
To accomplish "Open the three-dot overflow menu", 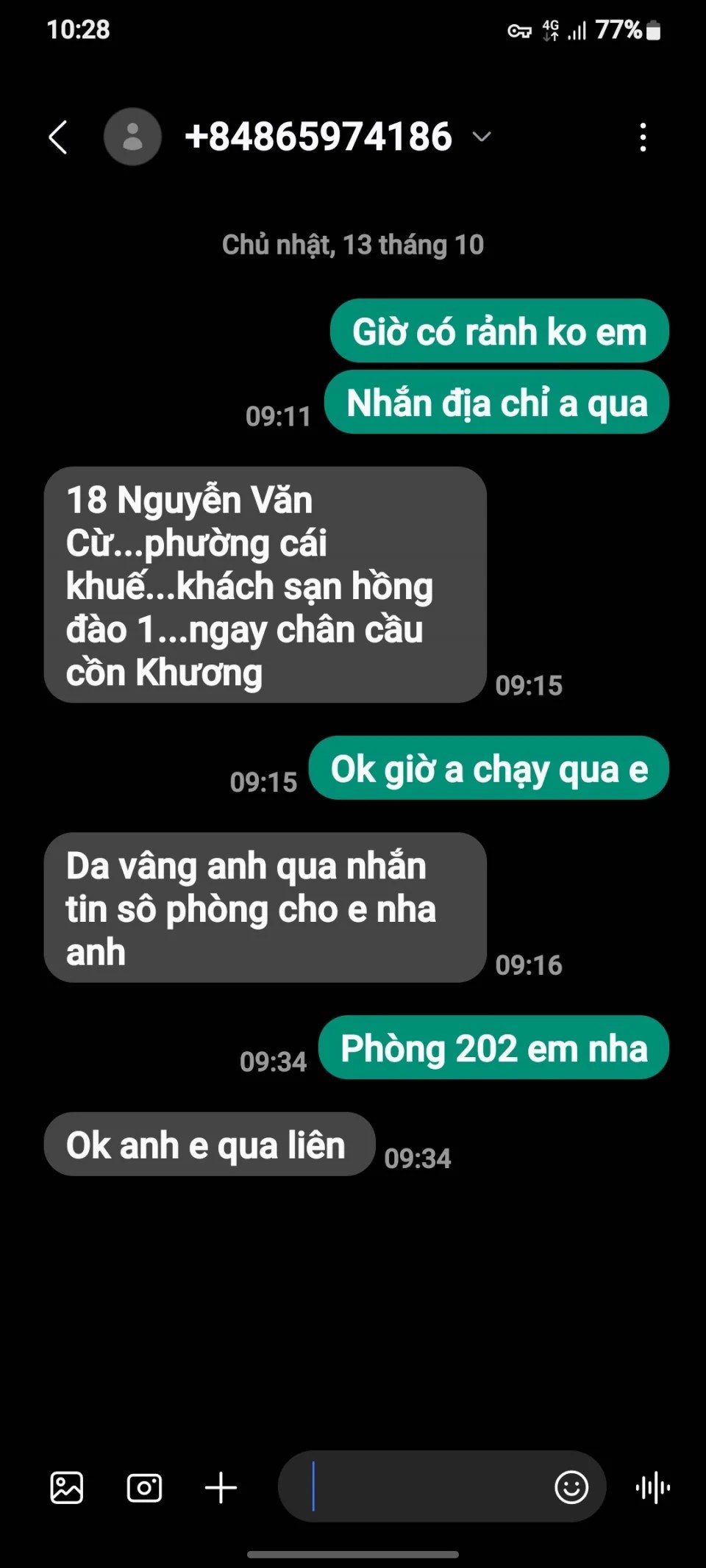I will [x=643, y=137].
